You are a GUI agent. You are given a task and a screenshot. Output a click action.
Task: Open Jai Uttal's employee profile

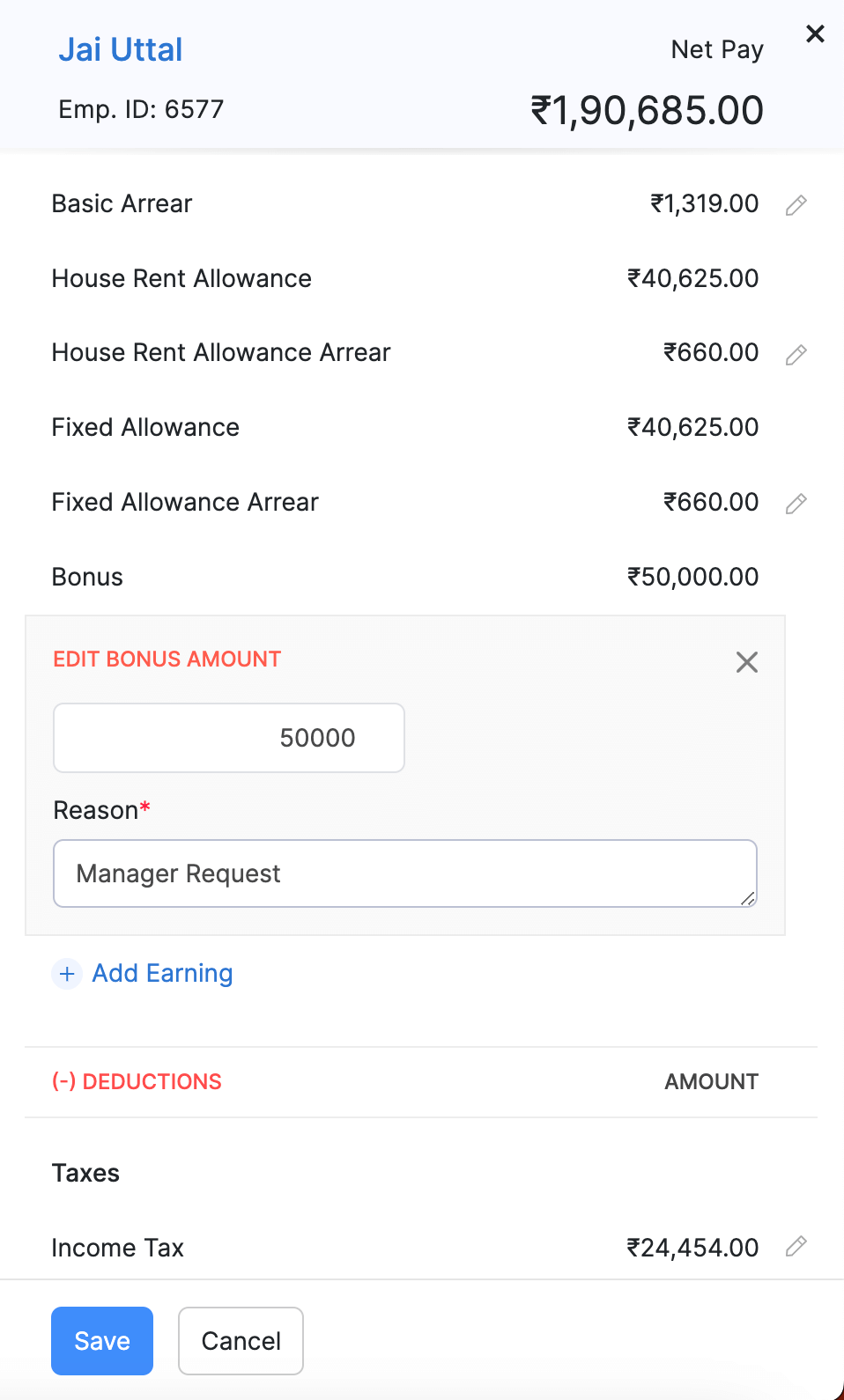coord(120,49)
